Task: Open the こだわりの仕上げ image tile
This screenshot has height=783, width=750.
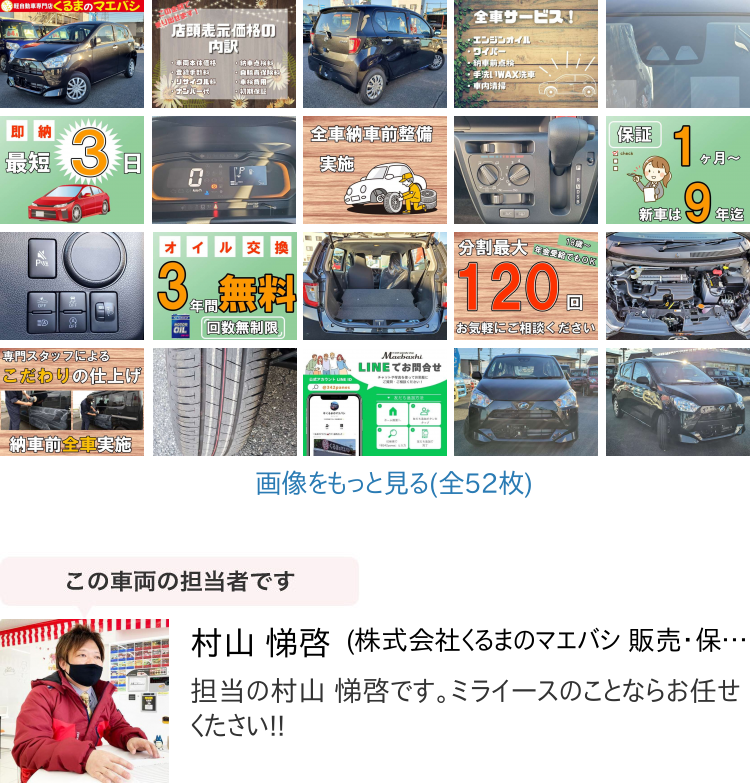Action: (72, 402)
